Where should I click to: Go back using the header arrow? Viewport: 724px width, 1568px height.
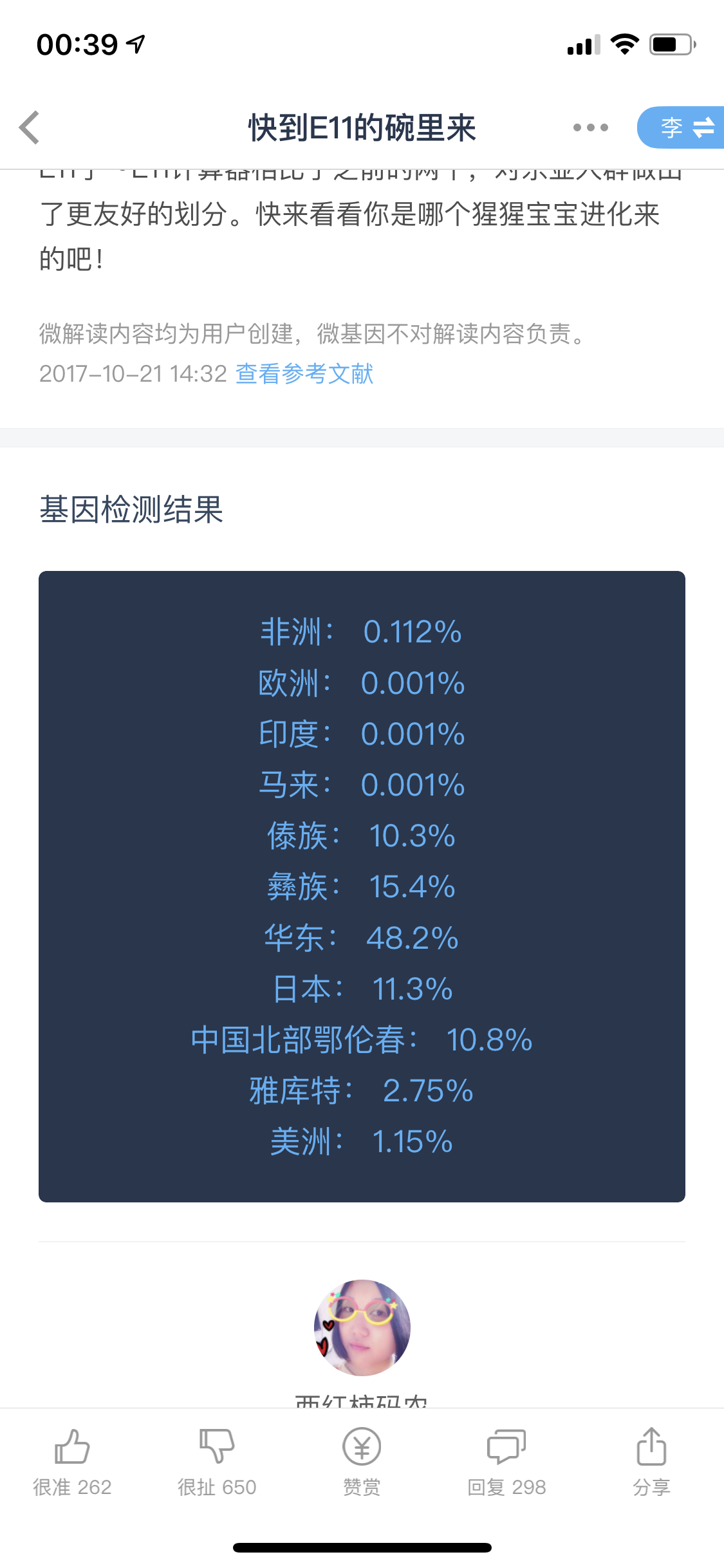[x=30, y=127]
